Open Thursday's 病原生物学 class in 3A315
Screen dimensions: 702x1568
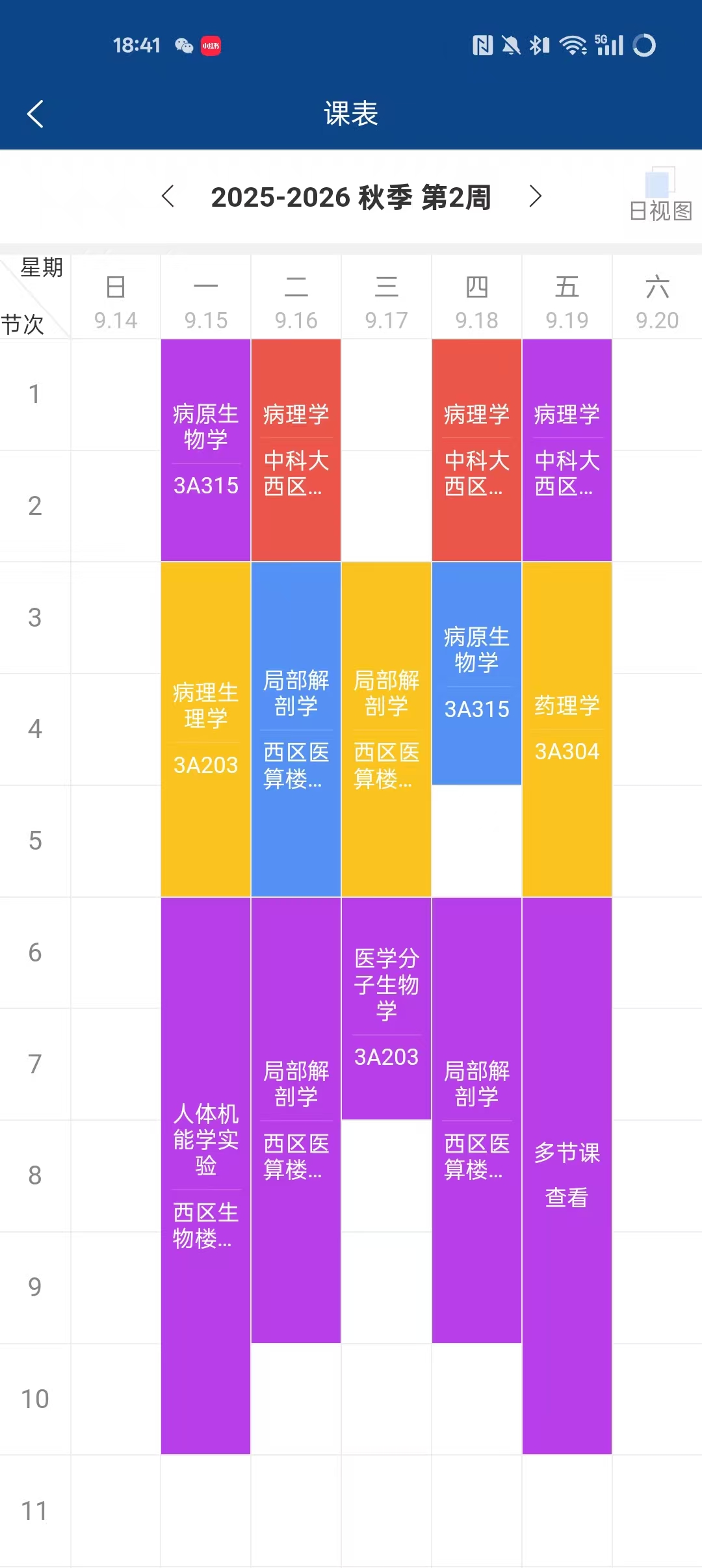coord(476,673)
